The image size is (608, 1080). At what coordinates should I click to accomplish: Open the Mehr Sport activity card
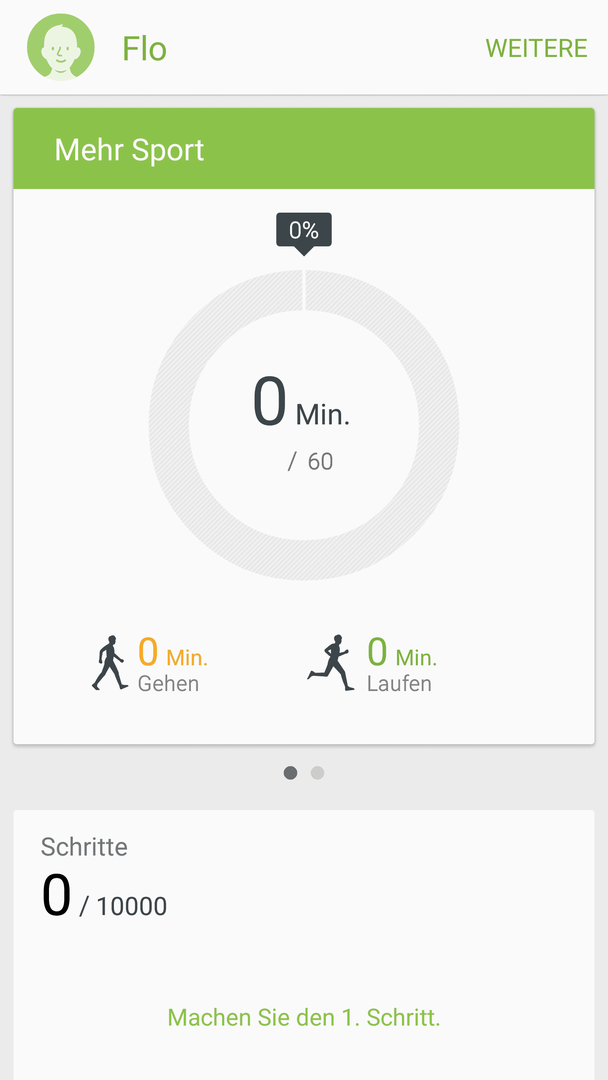[x=304, y=426]
